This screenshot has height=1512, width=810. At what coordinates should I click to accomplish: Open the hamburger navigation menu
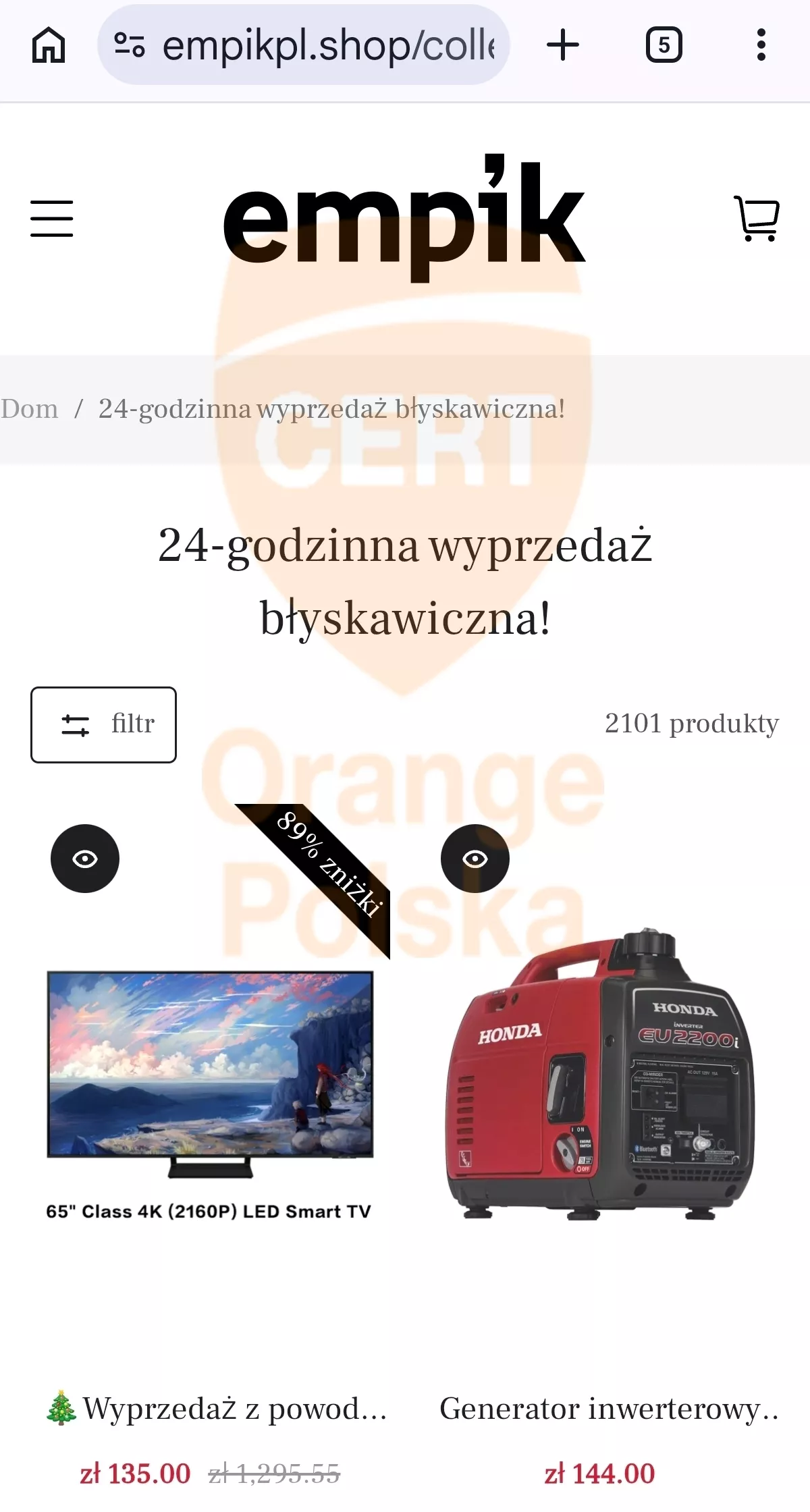pos(51,218)
